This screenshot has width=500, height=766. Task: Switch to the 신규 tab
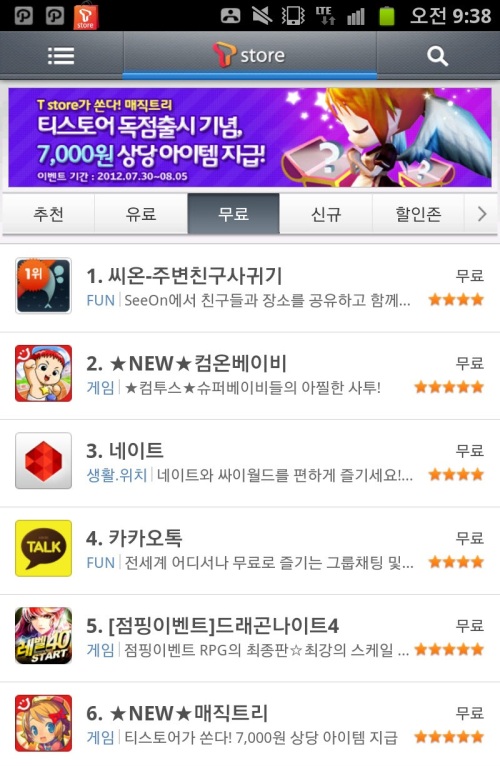click(326, 213)
